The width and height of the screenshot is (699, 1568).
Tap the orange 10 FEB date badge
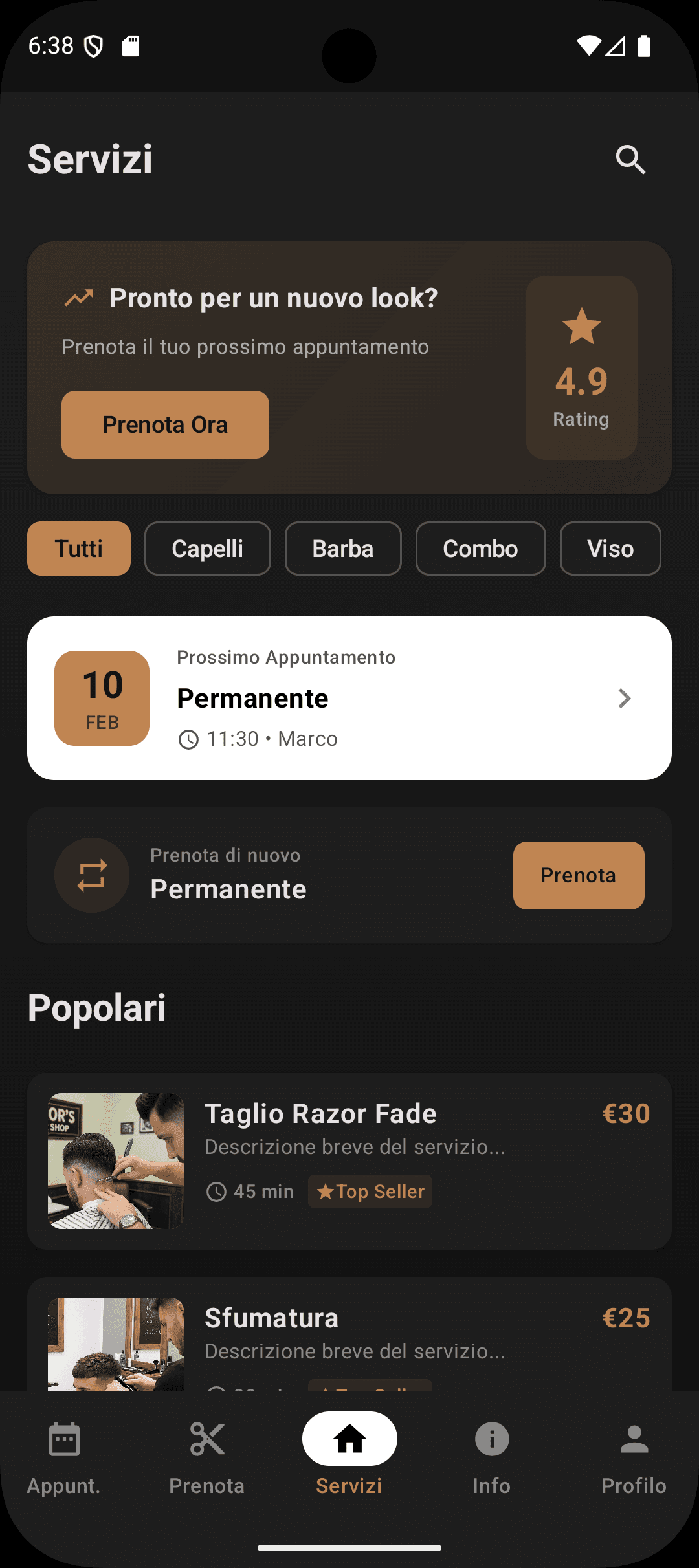(x=101, y=698)
